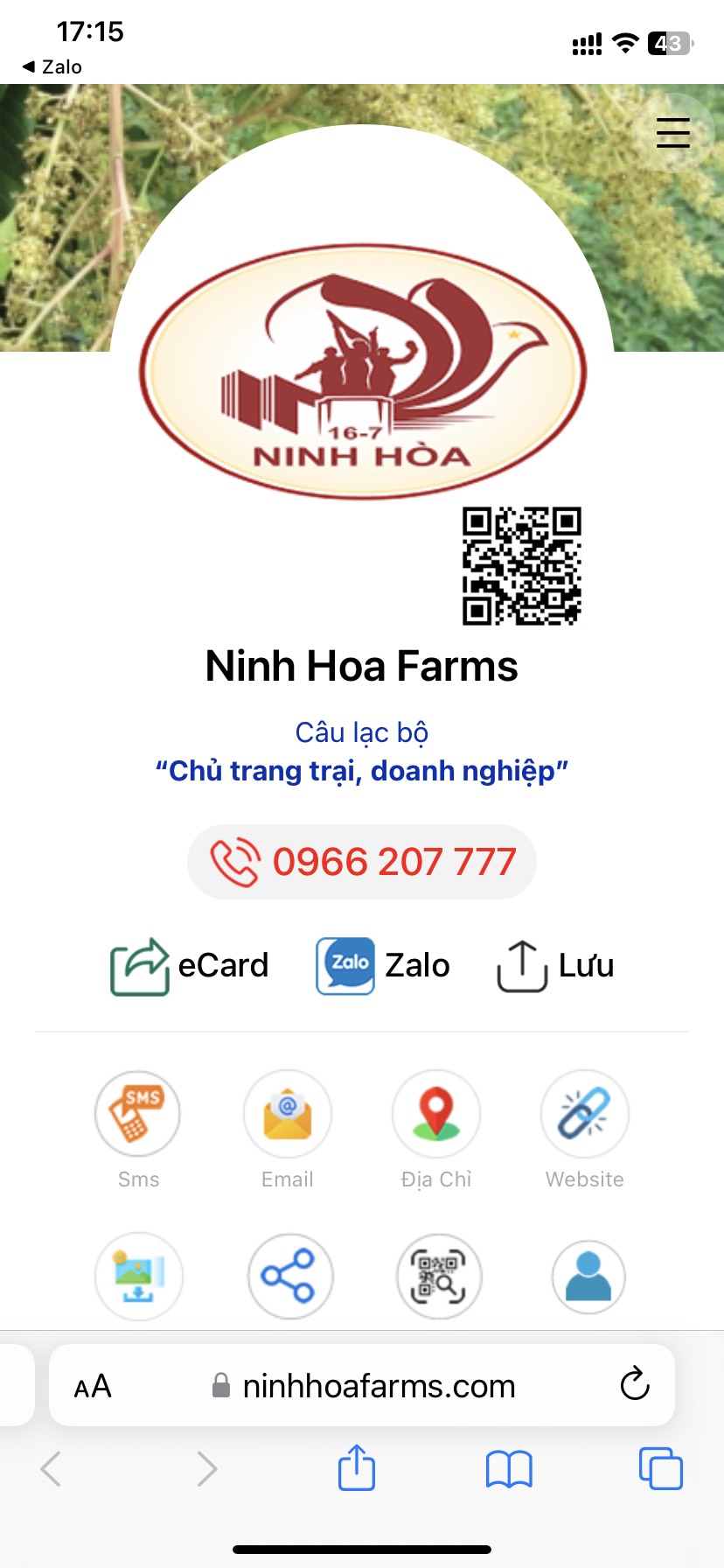The image size is (724, 1568).
Task: Show open Safari tabs
Action: pos(660,1468)
